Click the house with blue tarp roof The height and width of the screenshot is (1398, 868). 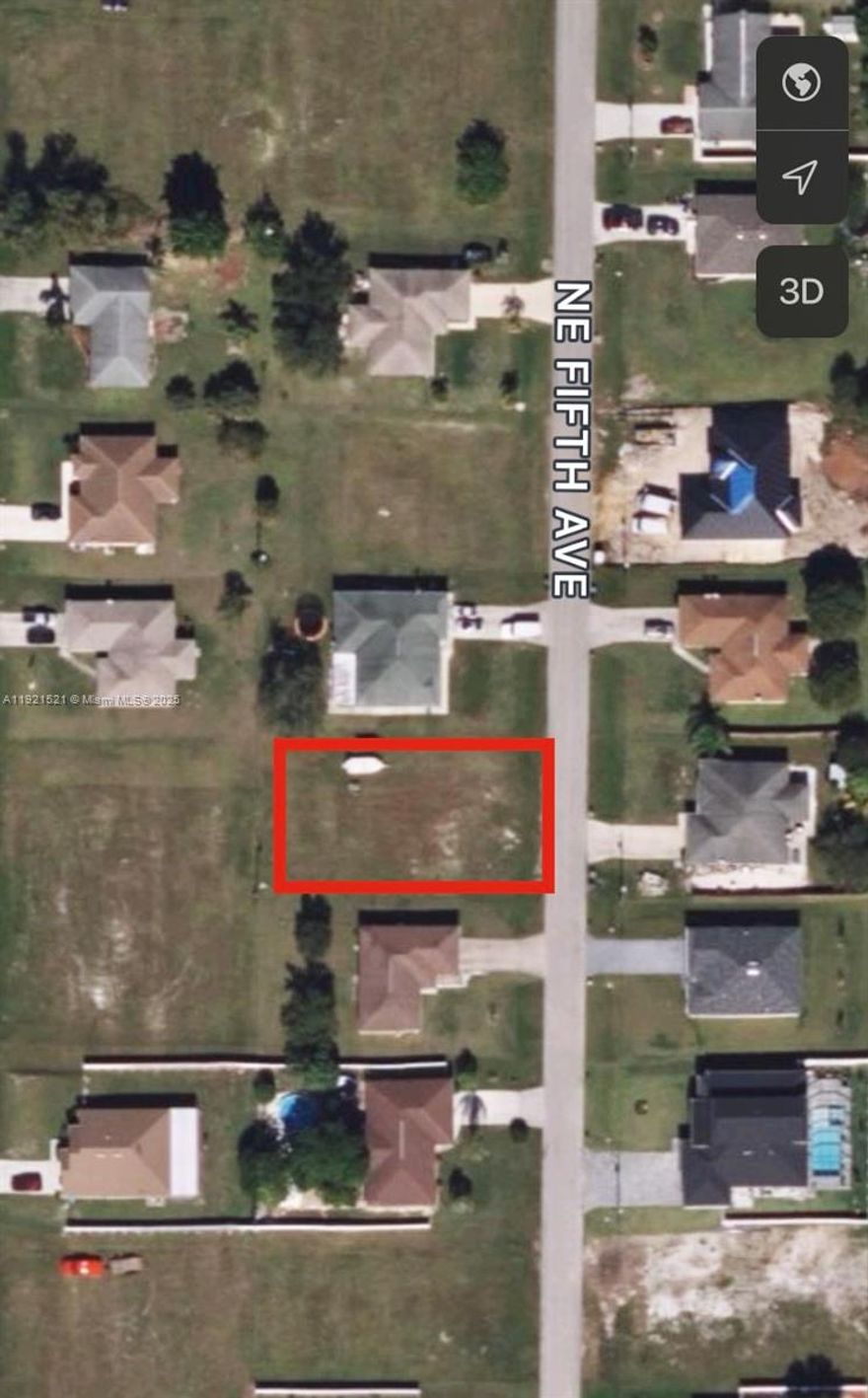[742, 483]
